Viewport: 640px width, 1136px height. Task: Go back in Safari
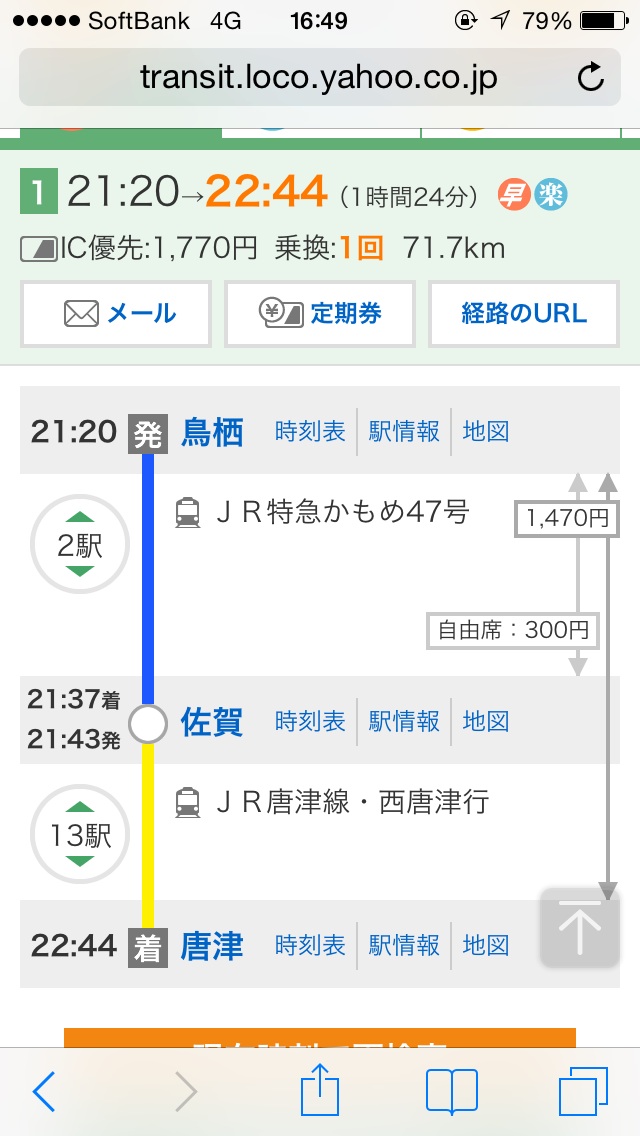coord(44,1092)
